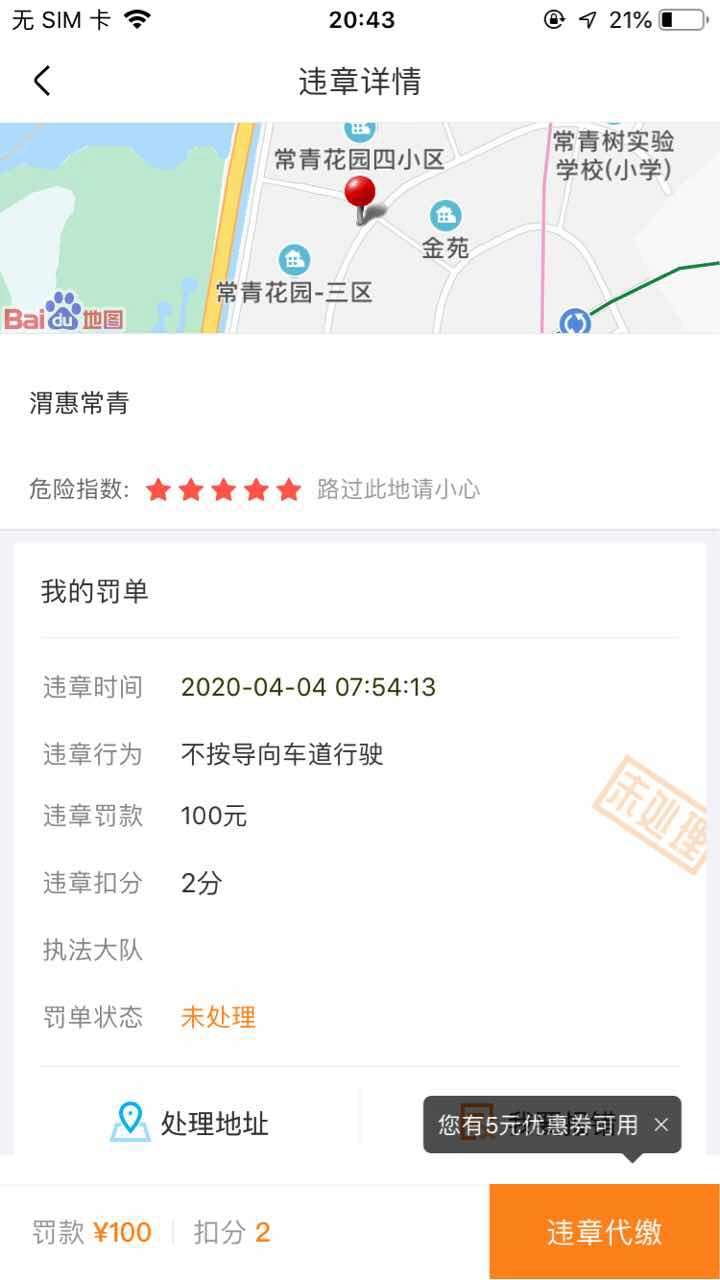Open the 处理地址 option
This screenshot has height=1280, width=720.
[x=190, y=1123]
